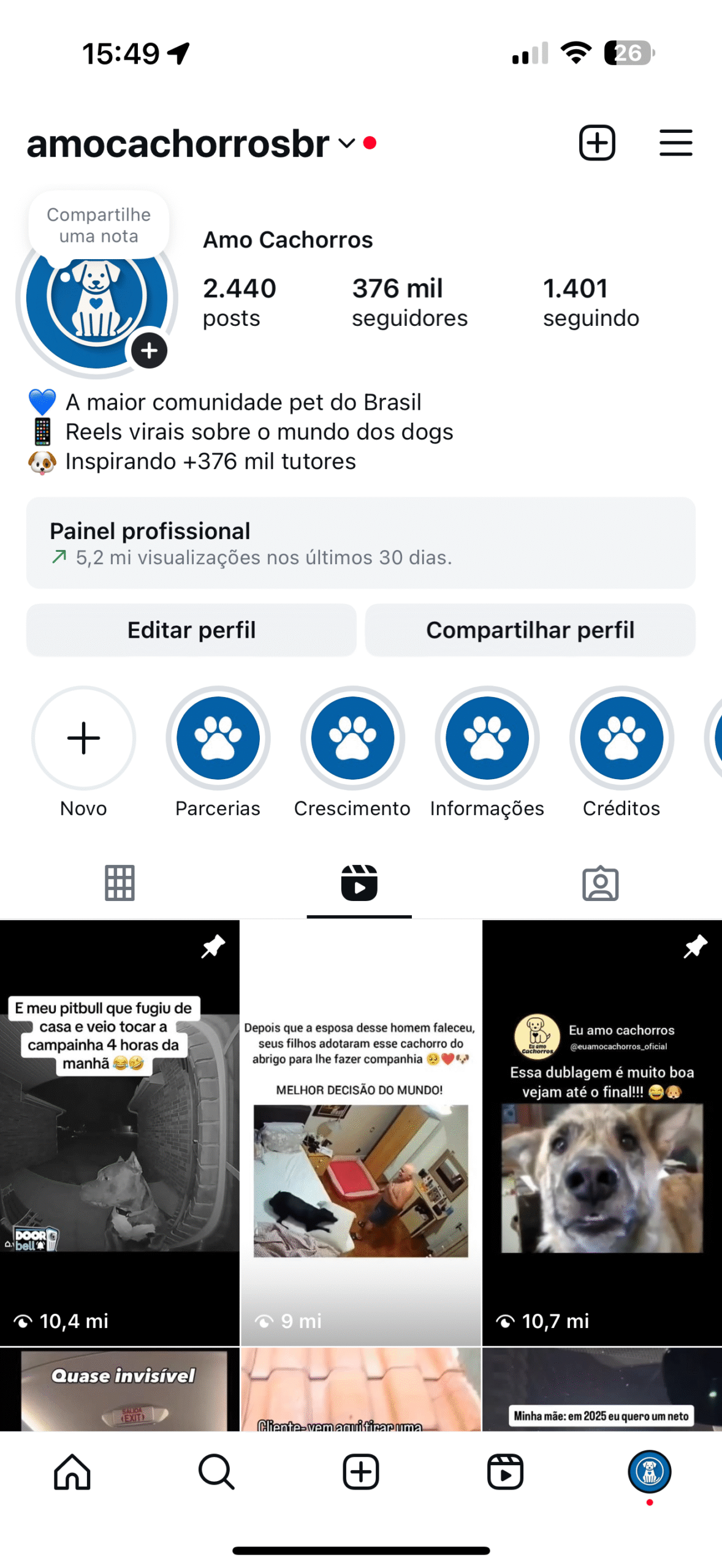Open the Informações highlight

pos(487,751)
